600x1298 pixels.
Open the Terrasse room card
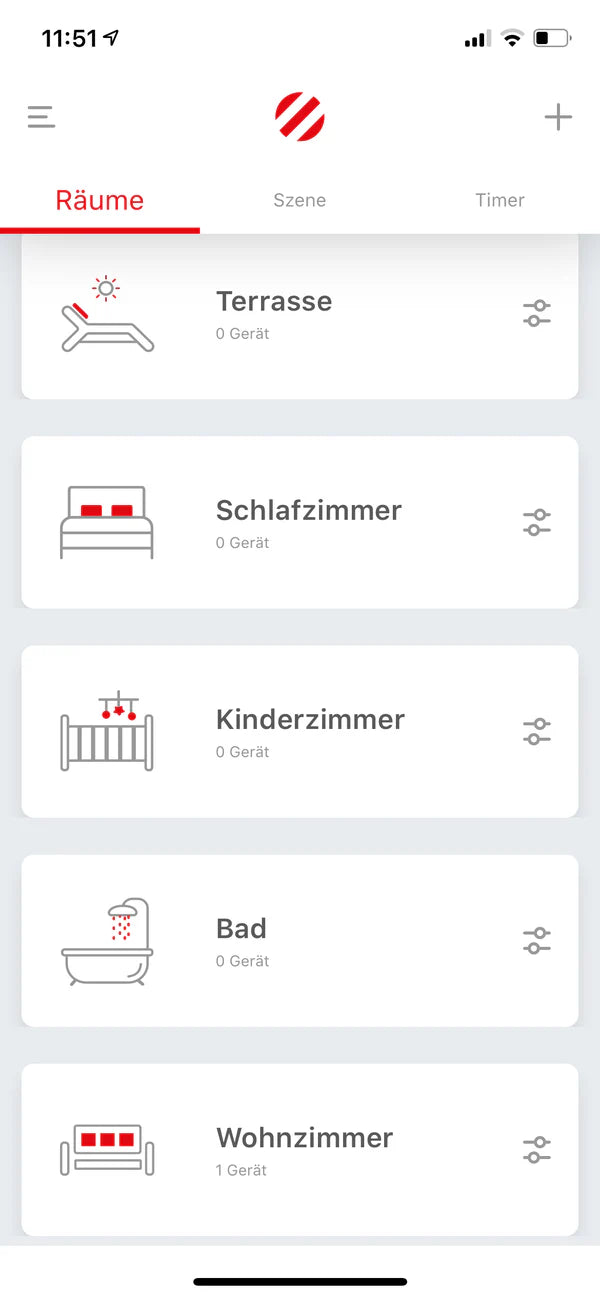pos(274,315)
